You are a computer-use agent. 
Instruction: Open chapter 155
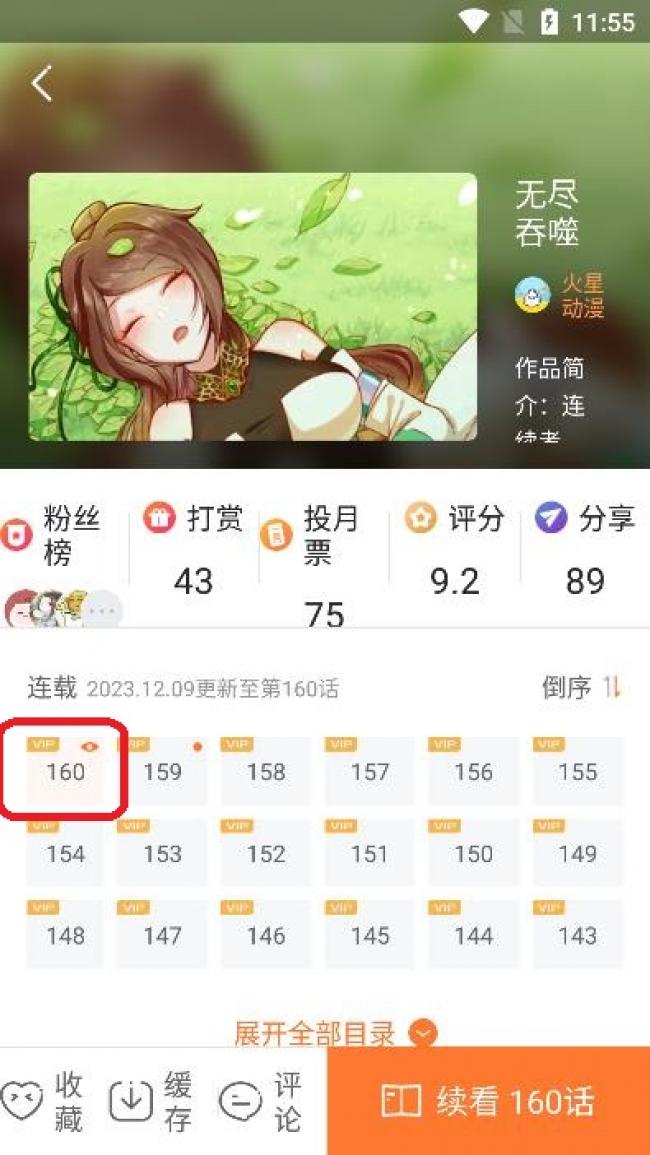click(x=577, y=772)
